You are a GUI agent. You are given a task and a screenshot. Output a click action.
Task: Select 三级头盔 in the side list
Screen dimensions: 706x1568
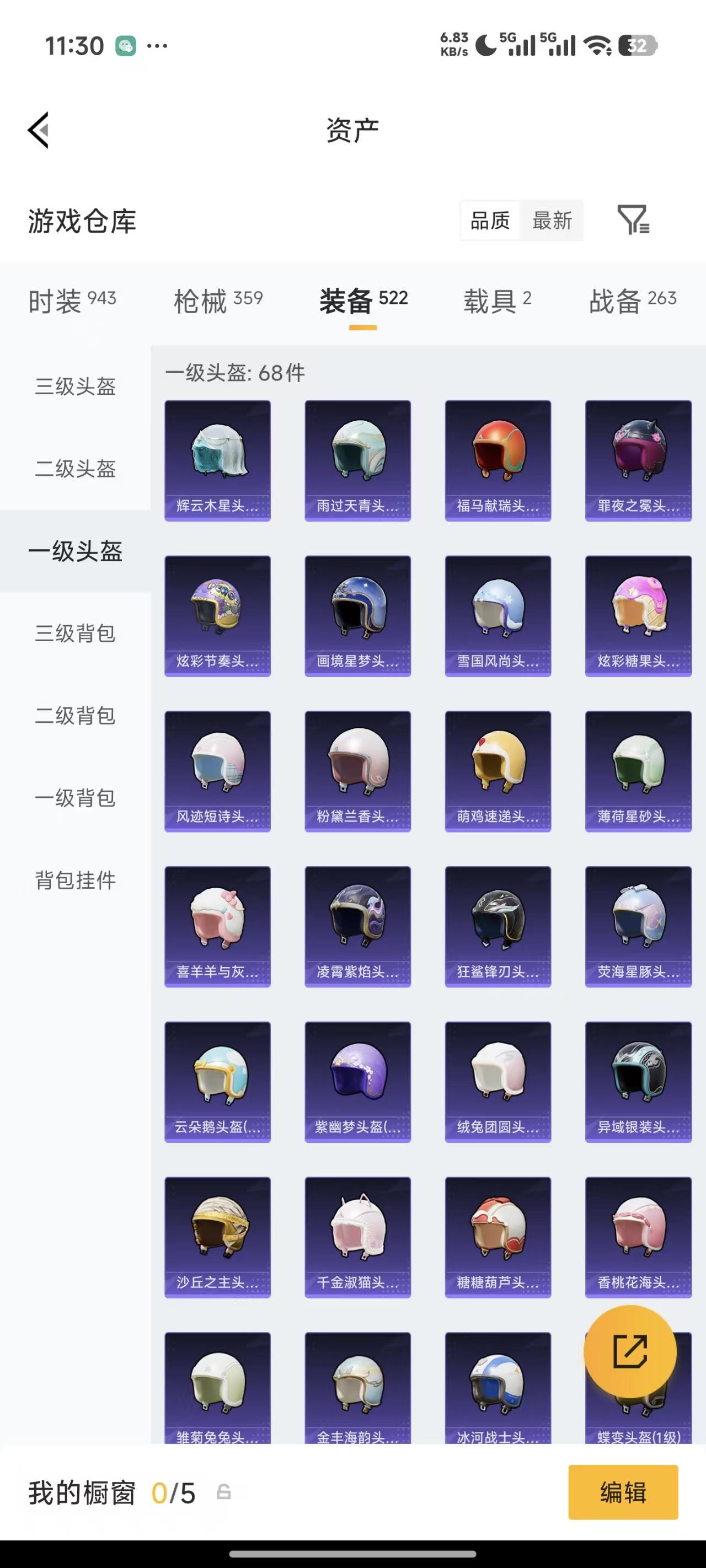(75, 386)
